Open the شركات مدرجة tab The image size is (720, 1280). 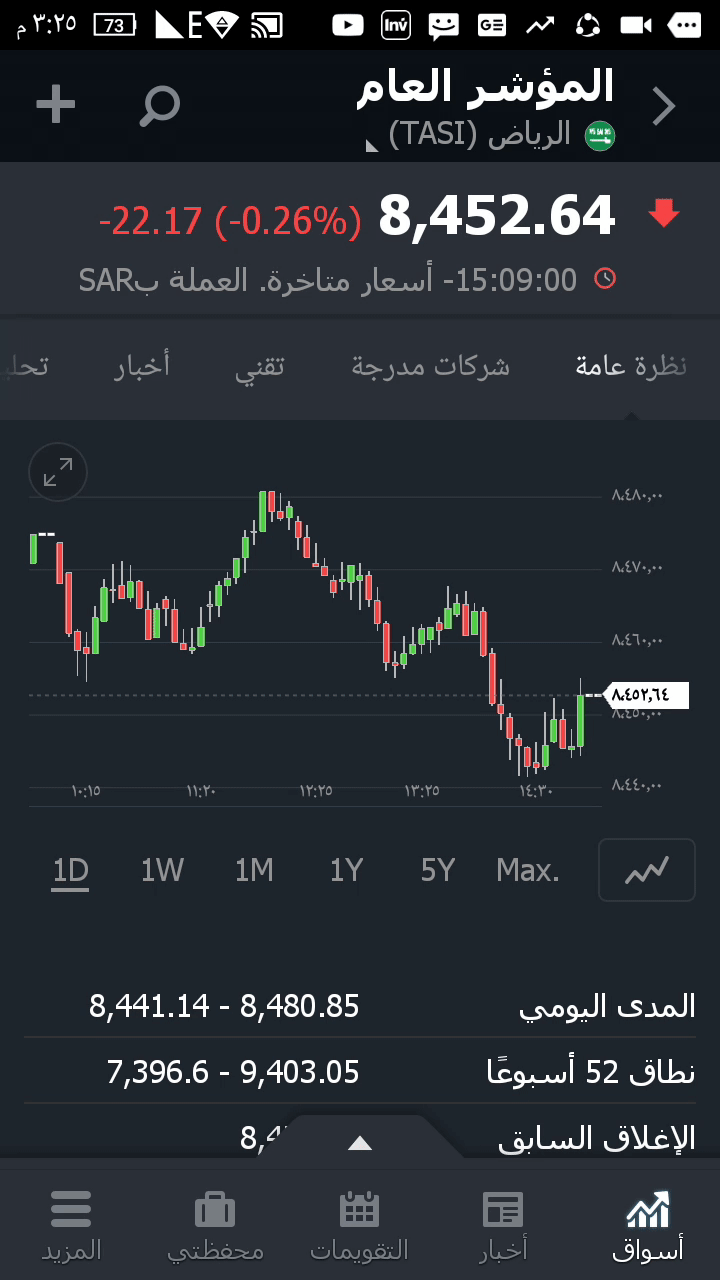click(430, 366)
